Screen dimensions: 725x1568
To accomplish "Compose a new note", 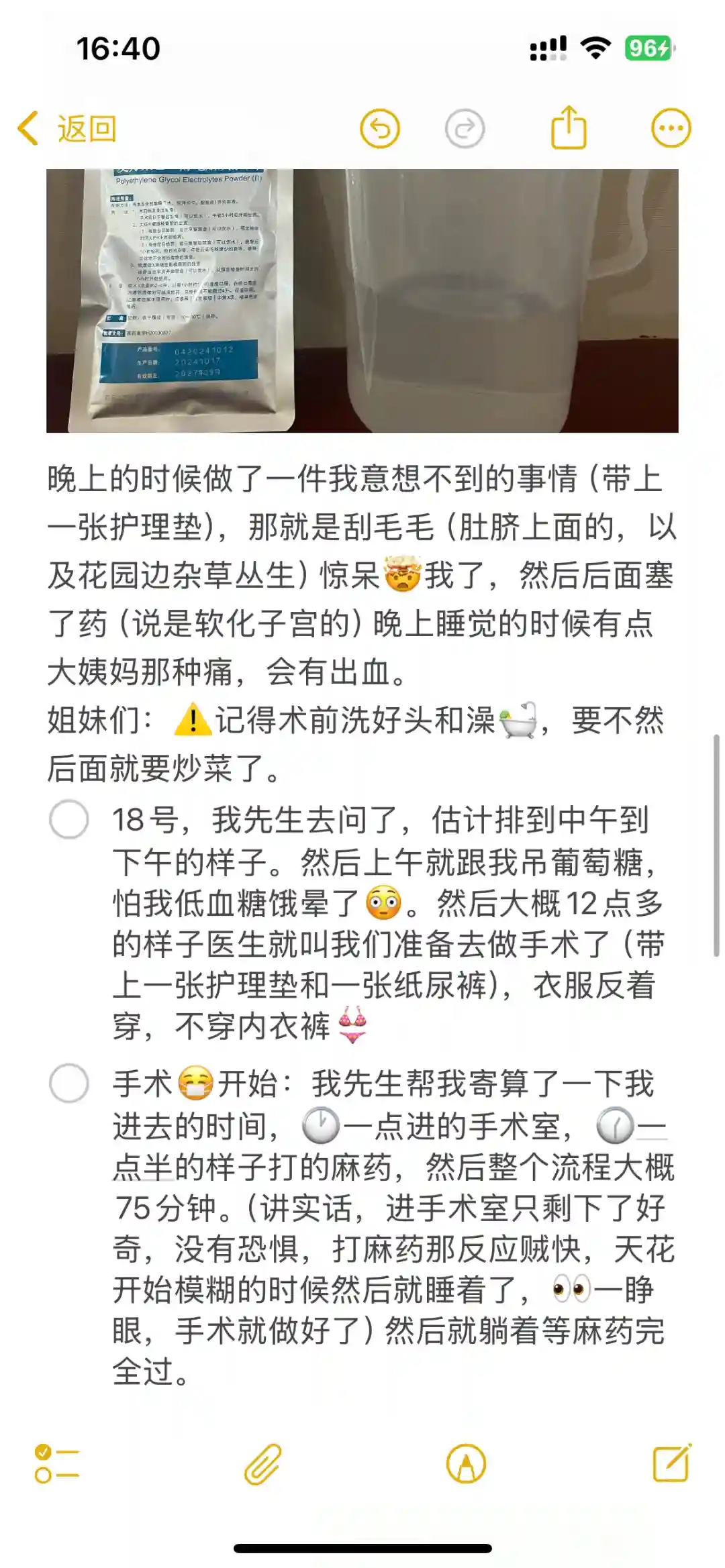I will tap(672, 1463).
